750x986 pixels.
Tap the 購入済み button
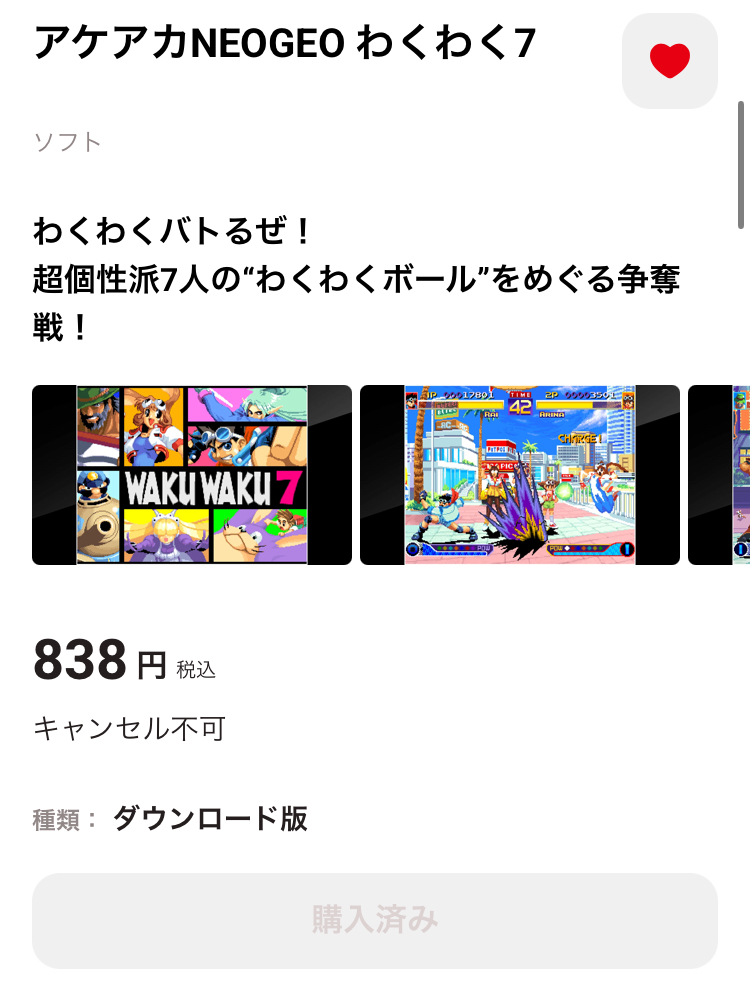(x=375, y=920)
